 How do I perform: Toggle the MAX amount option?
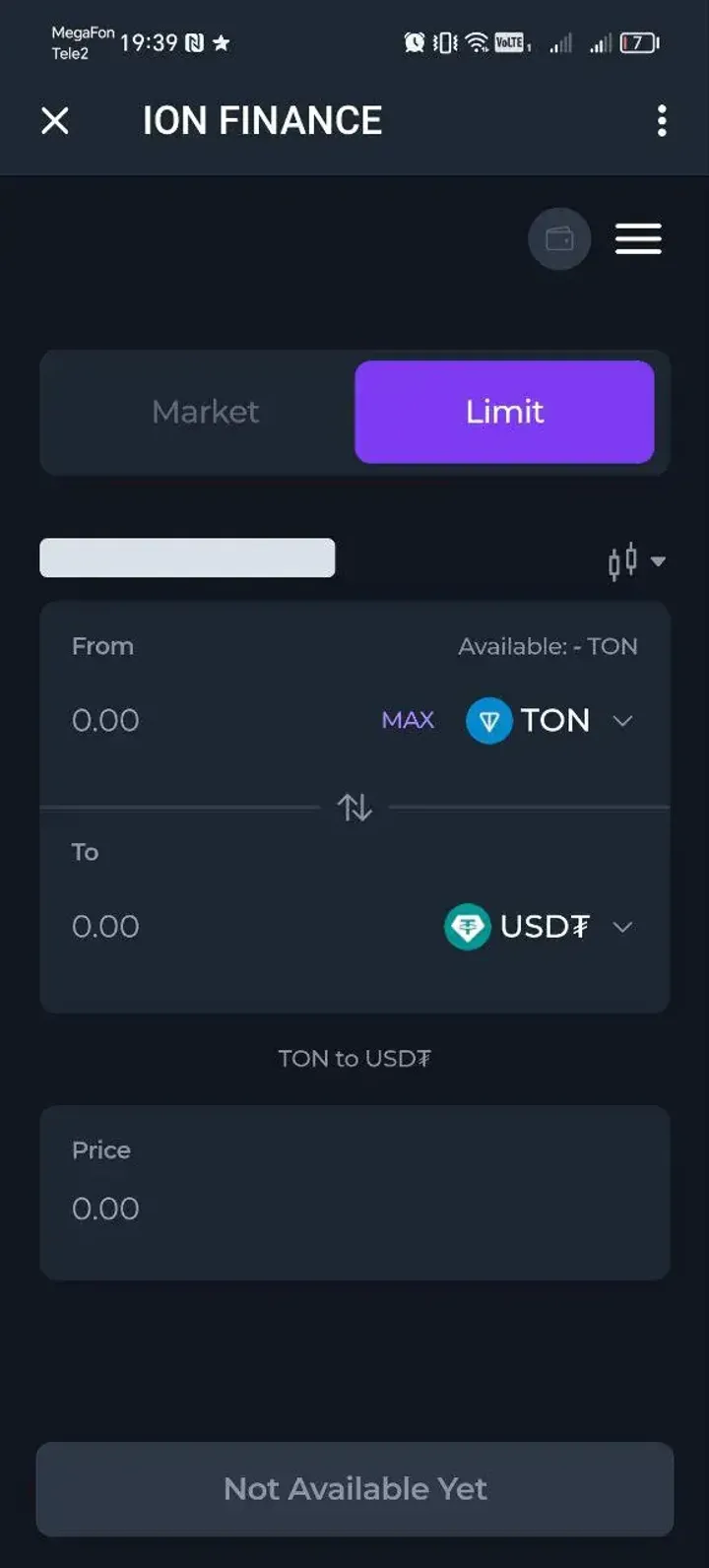tap(408, 720)
